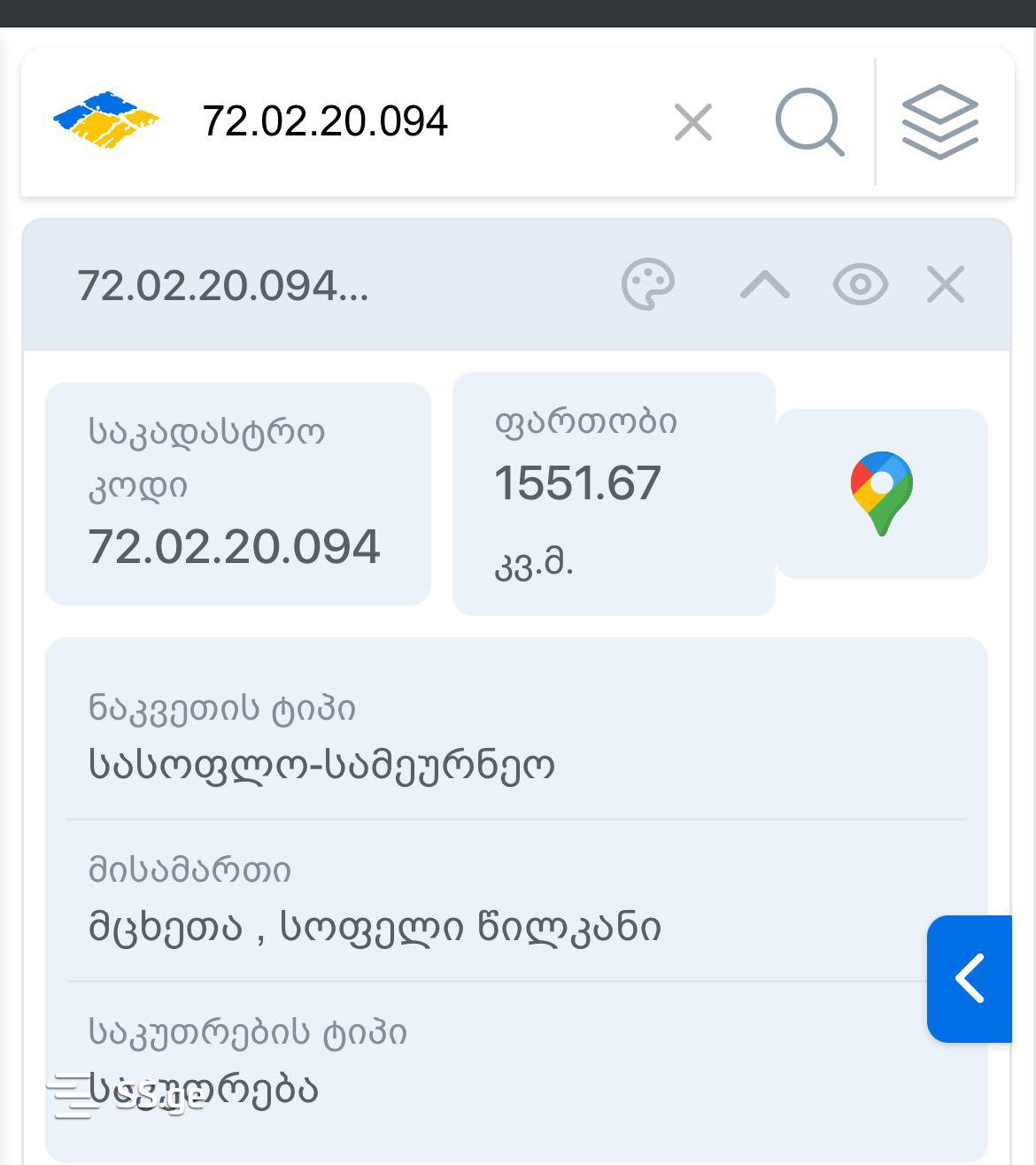This screenshot has width=1036, height=1165.
Task: Tap the search field with 72.02.20.094
Action: click(x=398, y=121)
